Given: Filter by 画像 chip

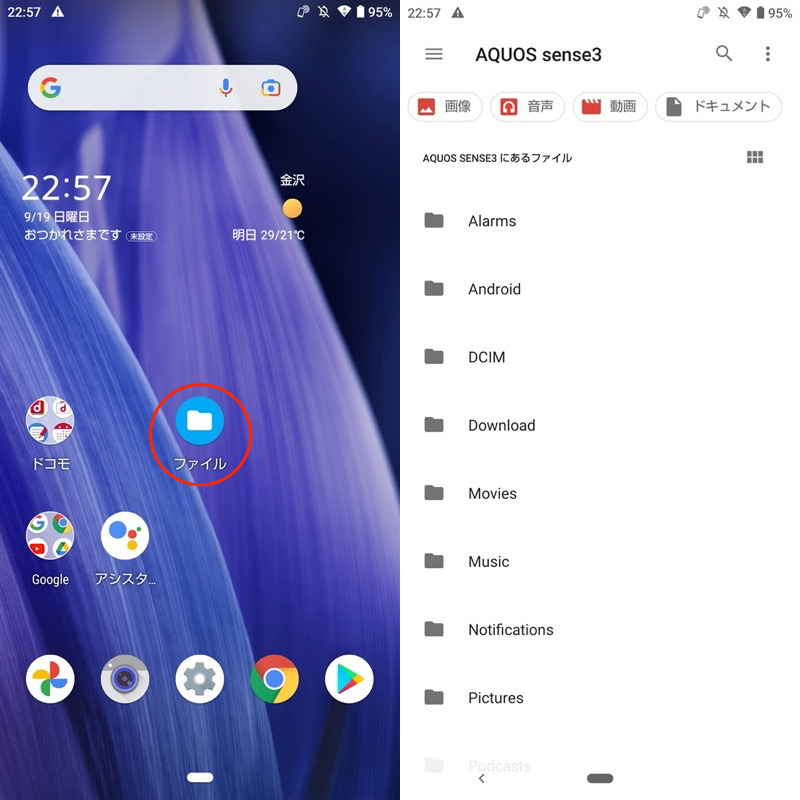Looking at the screenshot, I should tap(445, 106).
